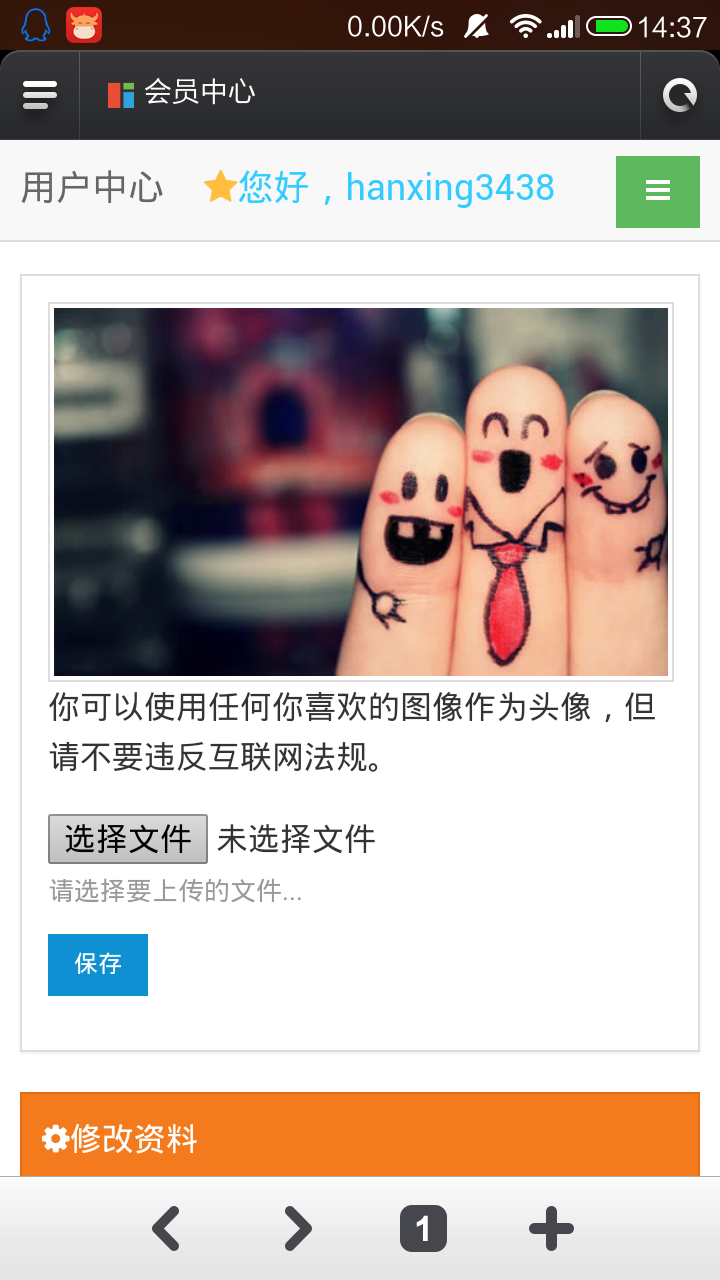This screenshot has width=720, height=1280.
Task: Add a new browser tab
Action: tap(551, 1229)
